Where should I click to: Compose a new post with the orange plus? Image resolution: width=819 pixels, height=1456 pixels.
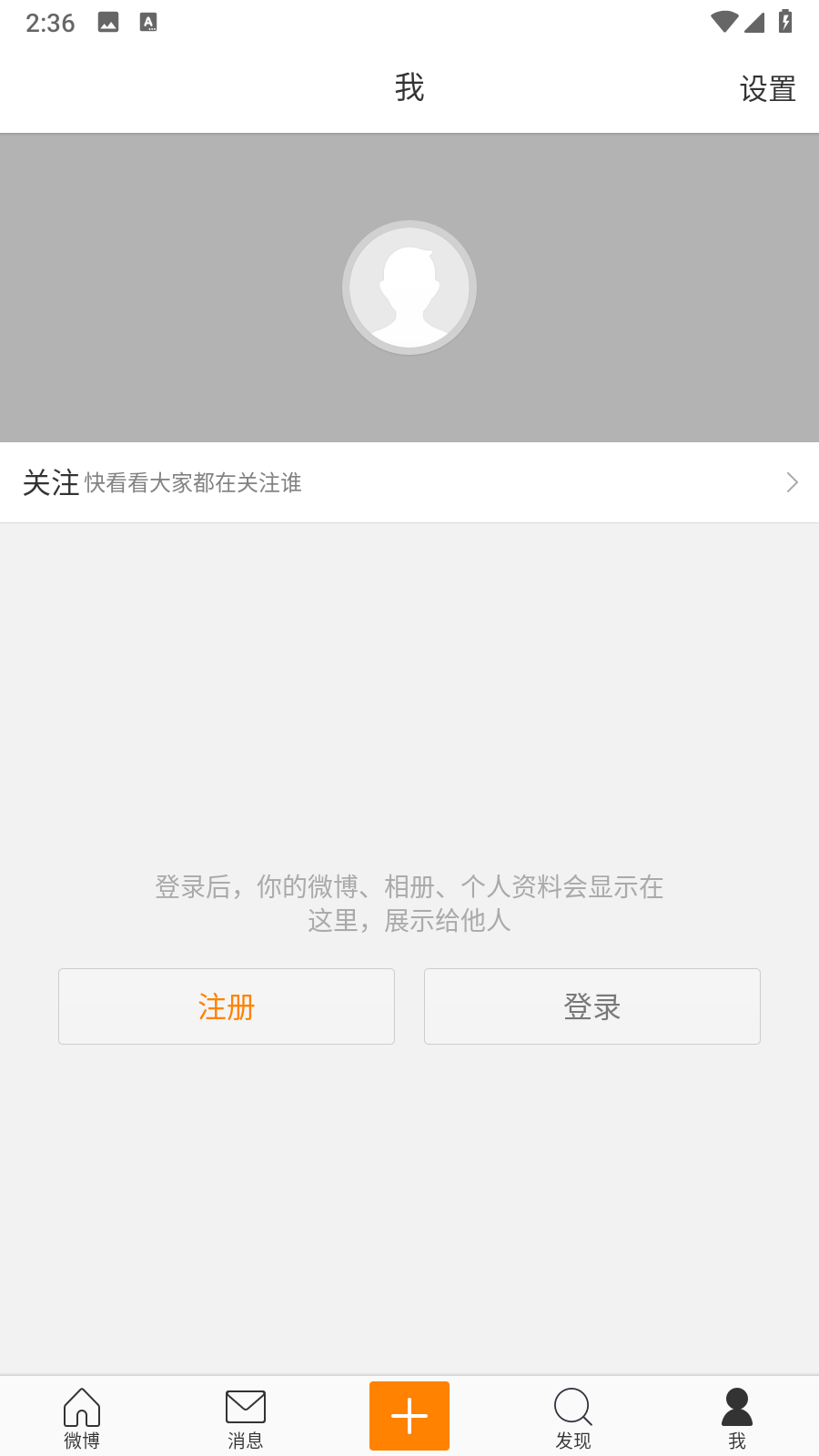[409, 1416]
